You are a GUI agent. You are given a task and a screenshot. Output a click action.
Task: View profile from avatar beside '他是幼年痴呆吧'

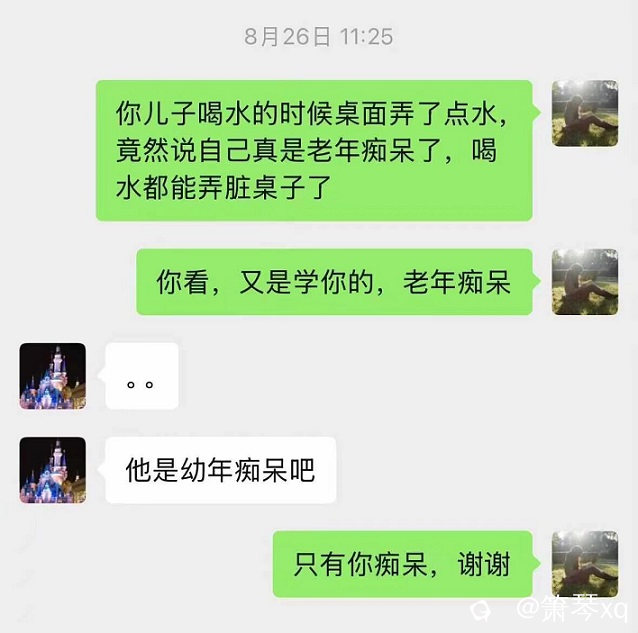(53, 470)
